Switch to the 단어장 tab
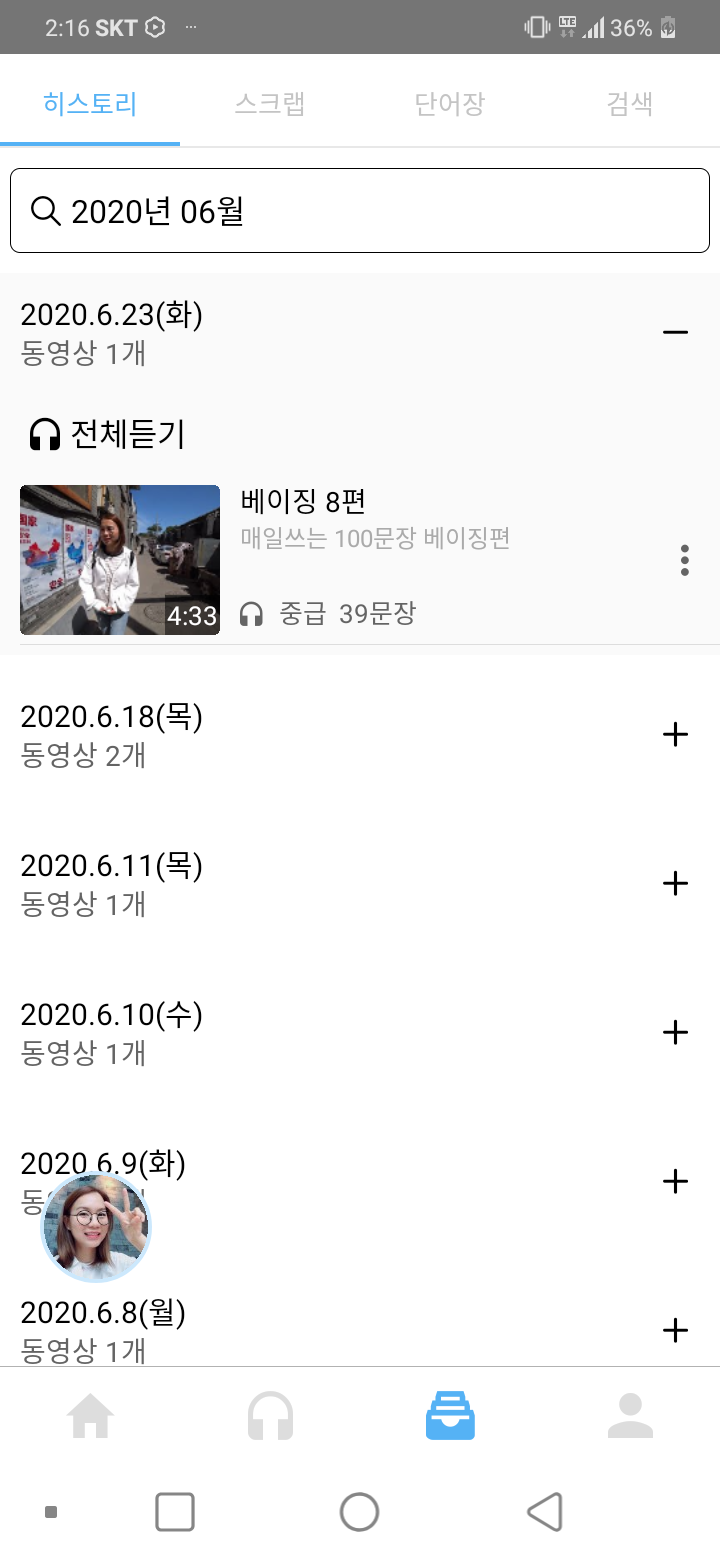The width and height of the screenshot is (720, 1560). coord(450,104)
